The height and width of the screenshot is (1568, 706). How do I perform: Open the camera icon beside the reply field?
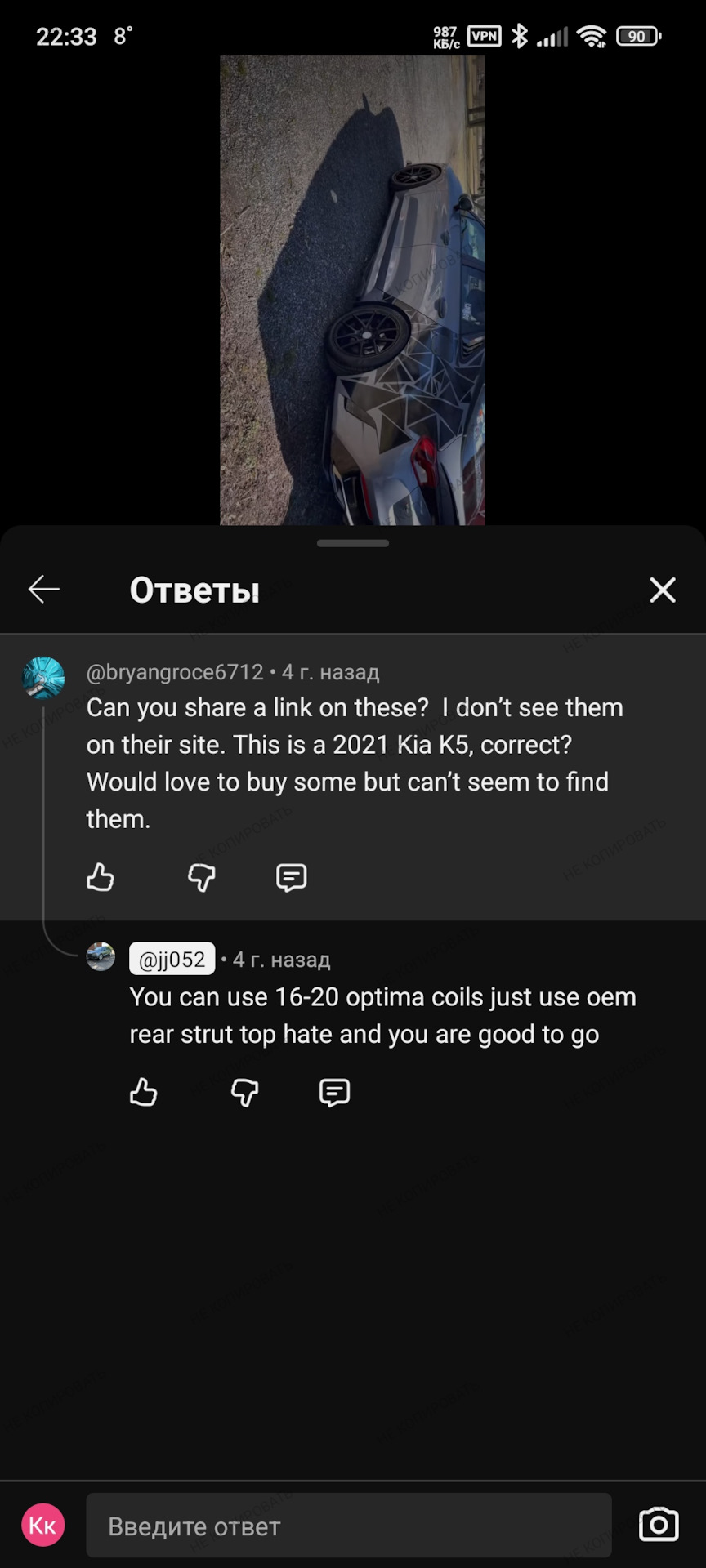pos(658,1525)
